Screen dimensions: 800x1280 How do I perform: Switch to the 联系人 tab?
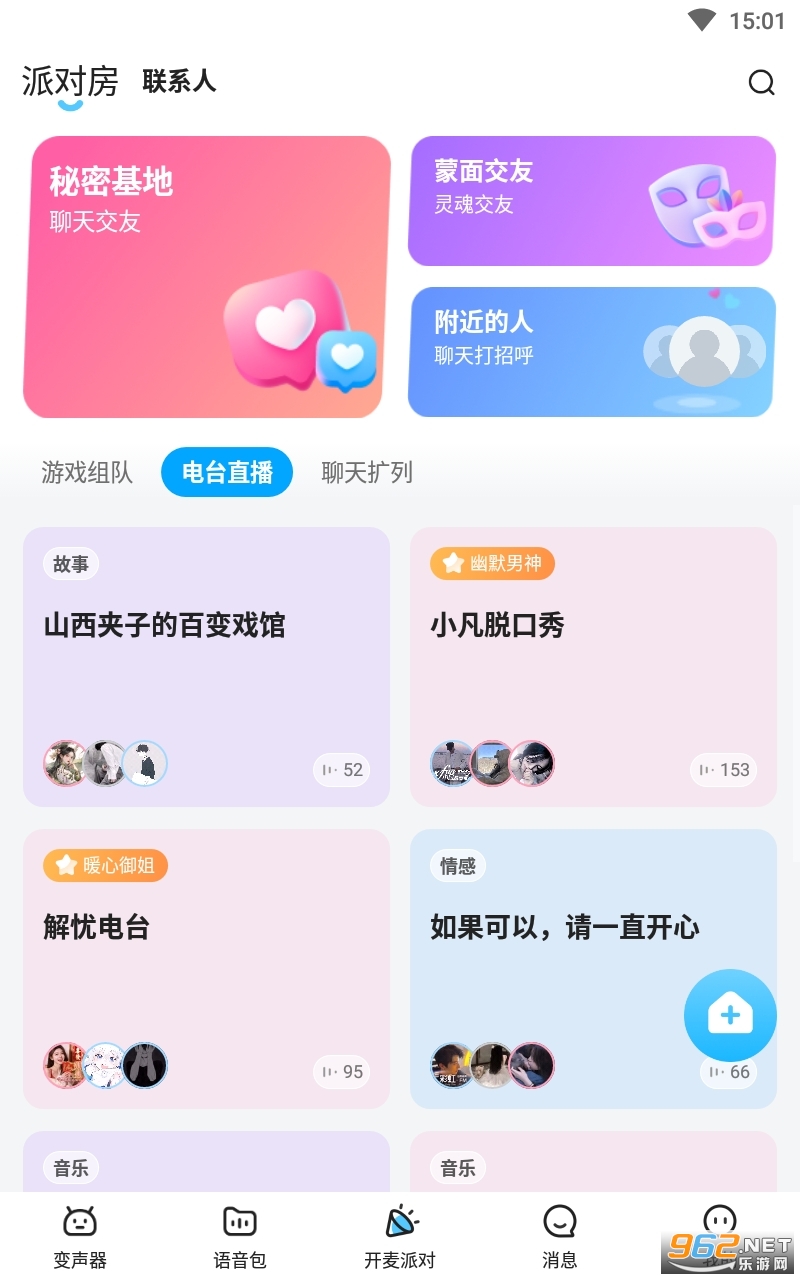[x=179, y=81]
